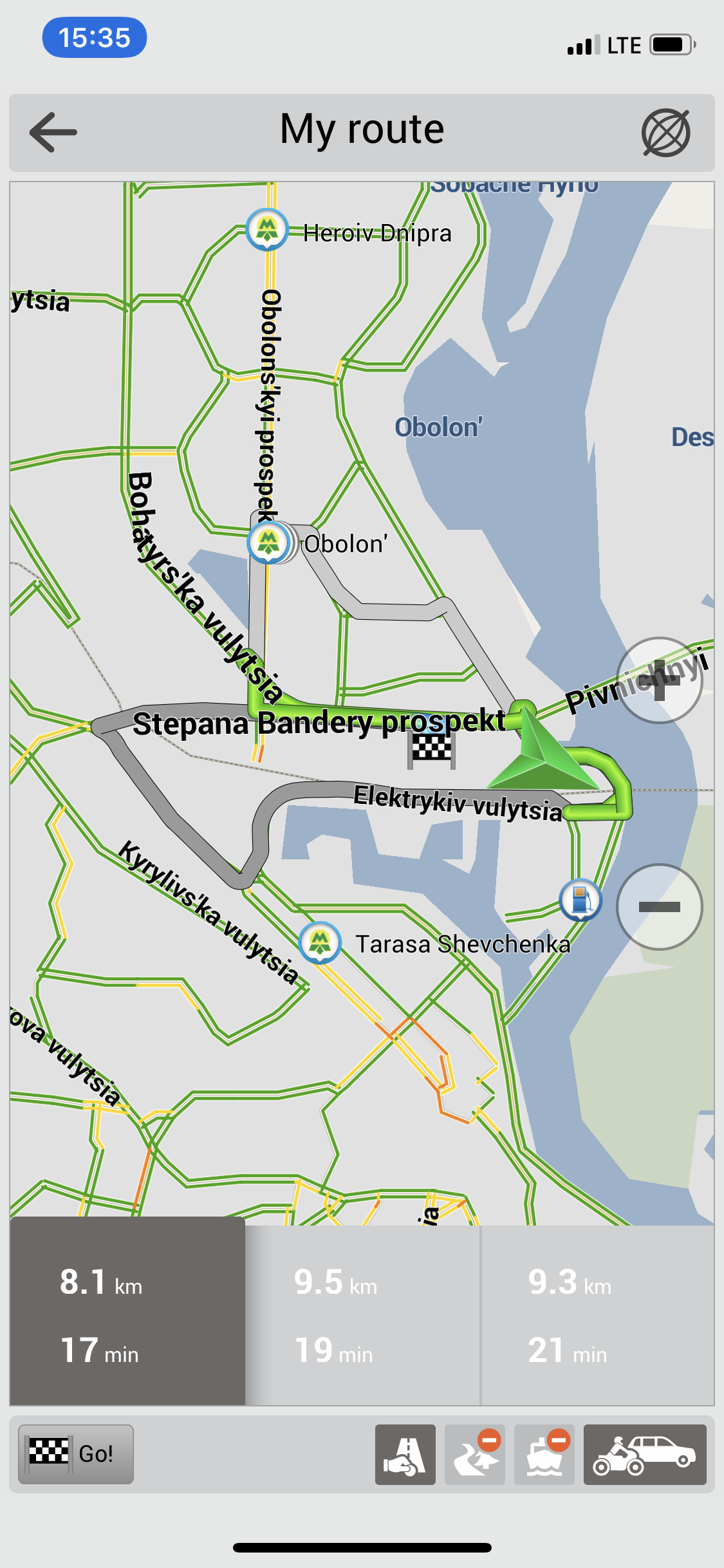
Task: Start navigation with the Go! button
Action: pyautogui.click(x=76, y=1453)
